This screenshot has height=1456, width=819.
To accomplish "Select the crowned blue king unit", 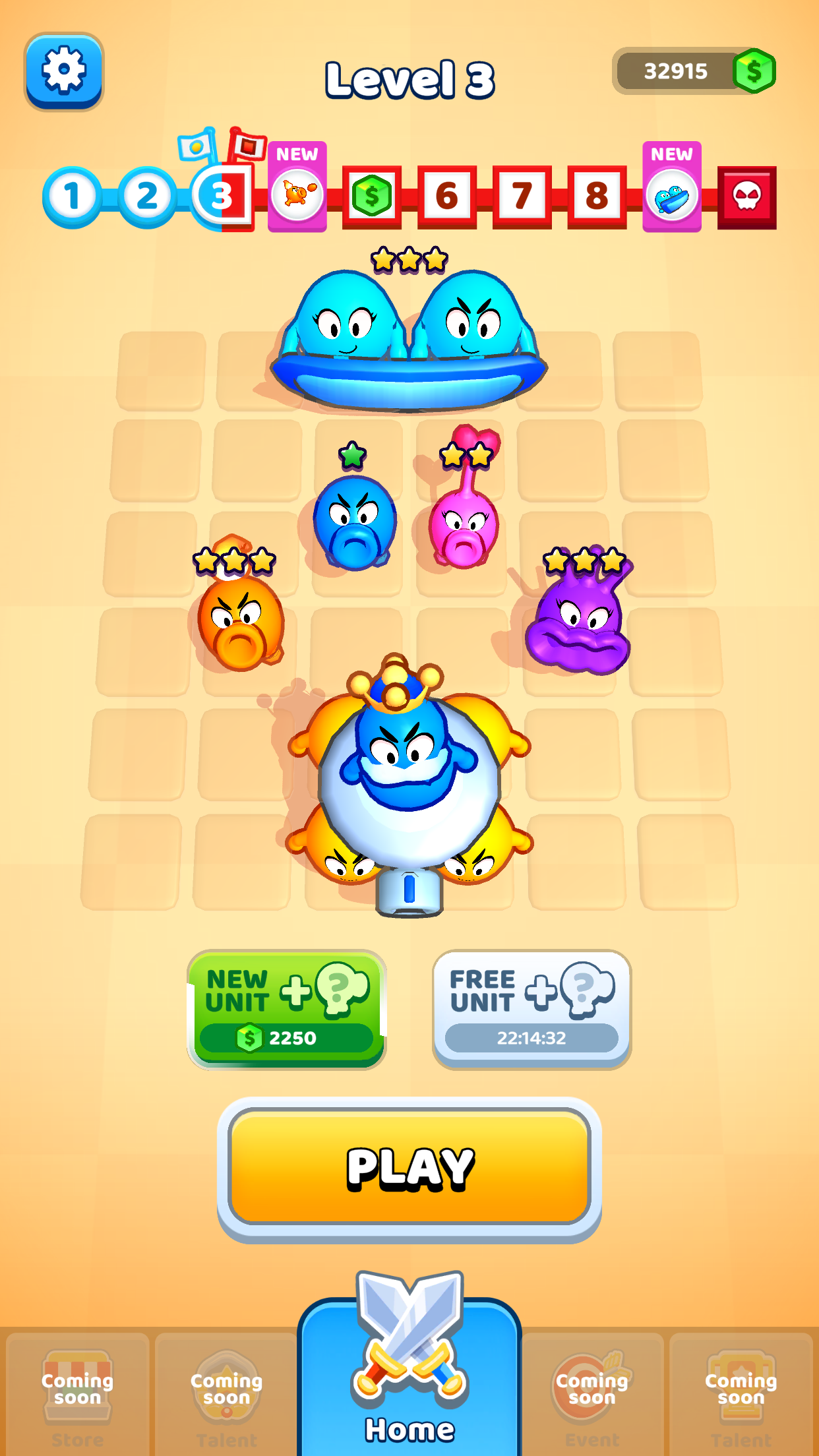I will click(x=409, y=772).
